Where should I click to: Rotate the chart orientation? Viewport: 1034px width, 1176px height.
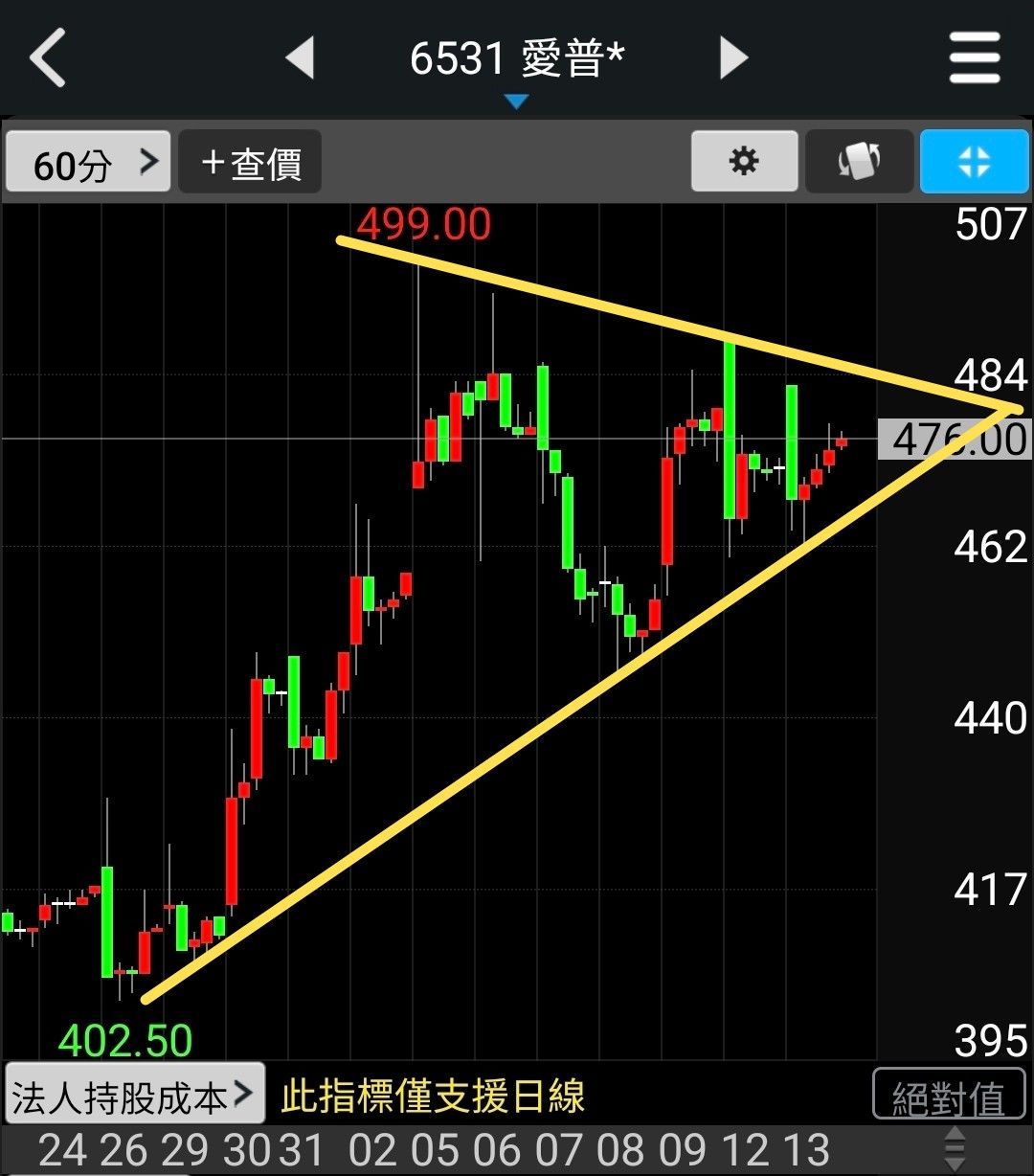tap(859, 162)
